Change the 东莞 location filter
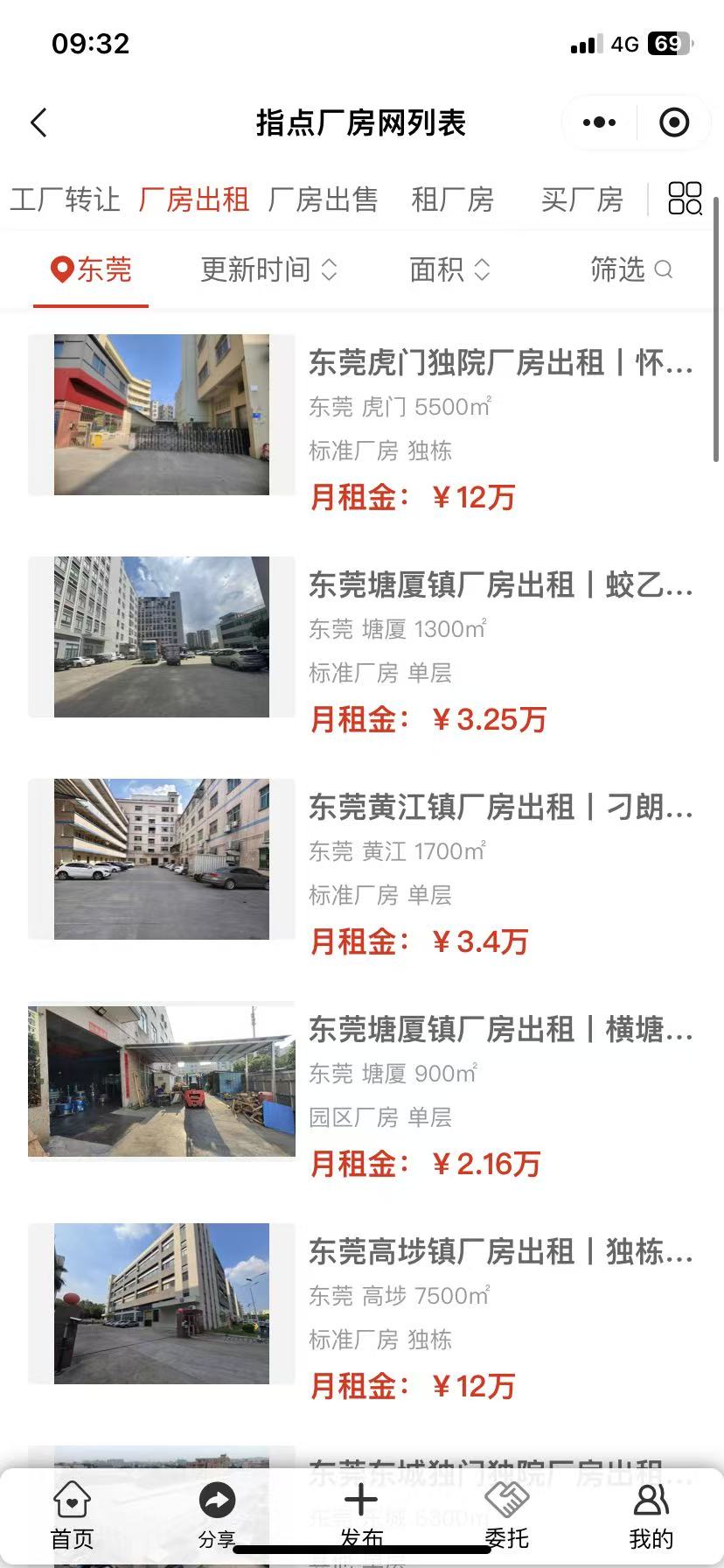 click(91, 269)
